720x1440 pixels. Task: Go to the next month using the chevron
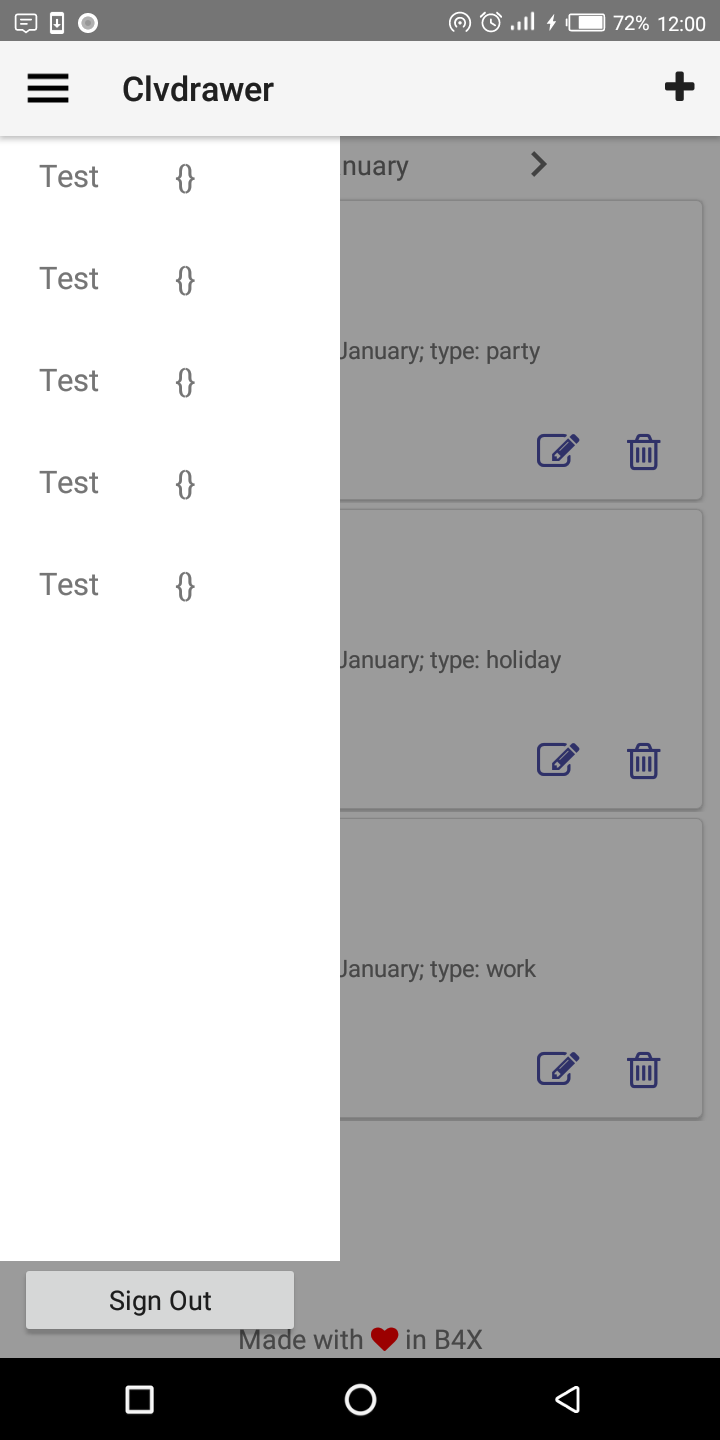539,164
